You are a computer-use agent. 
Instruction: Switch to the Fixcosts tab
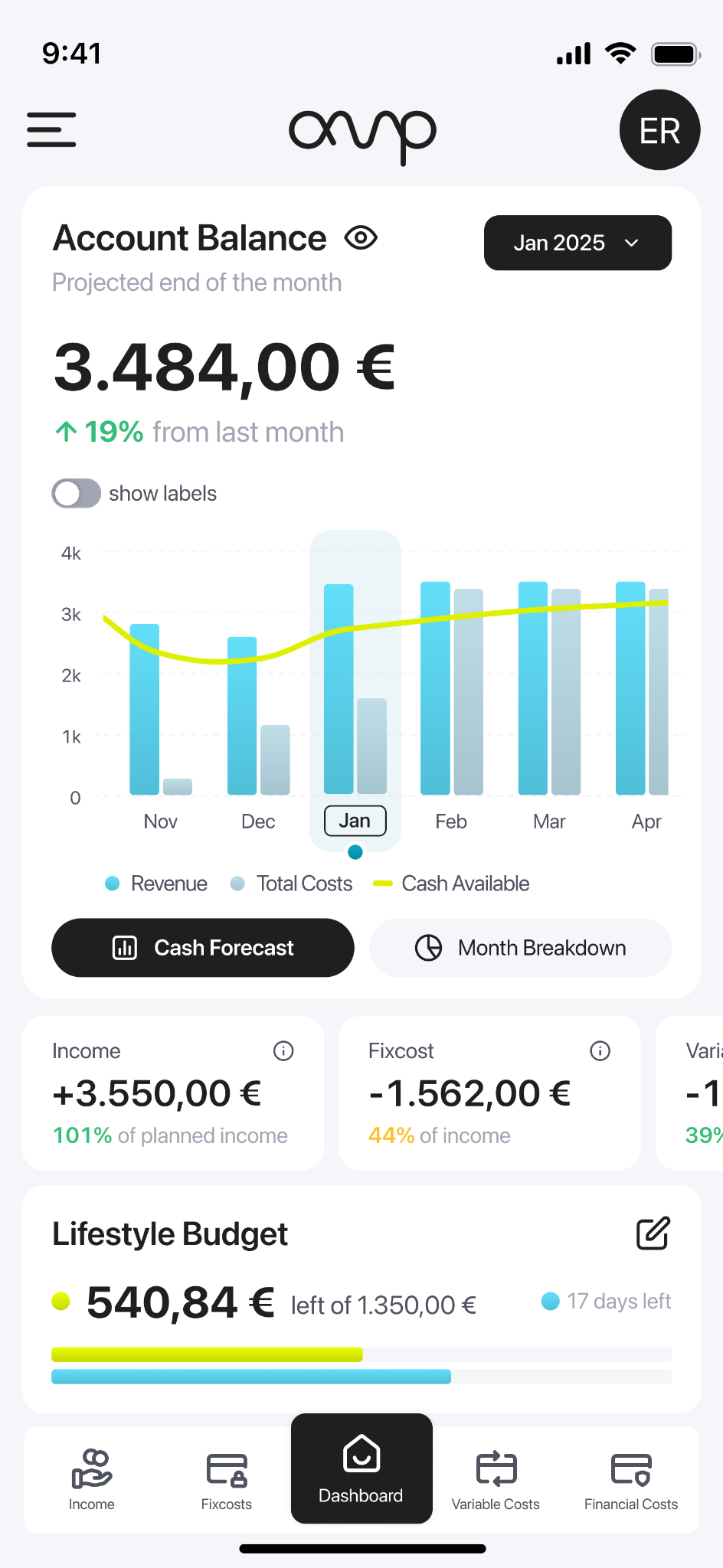pos(227,1480)
